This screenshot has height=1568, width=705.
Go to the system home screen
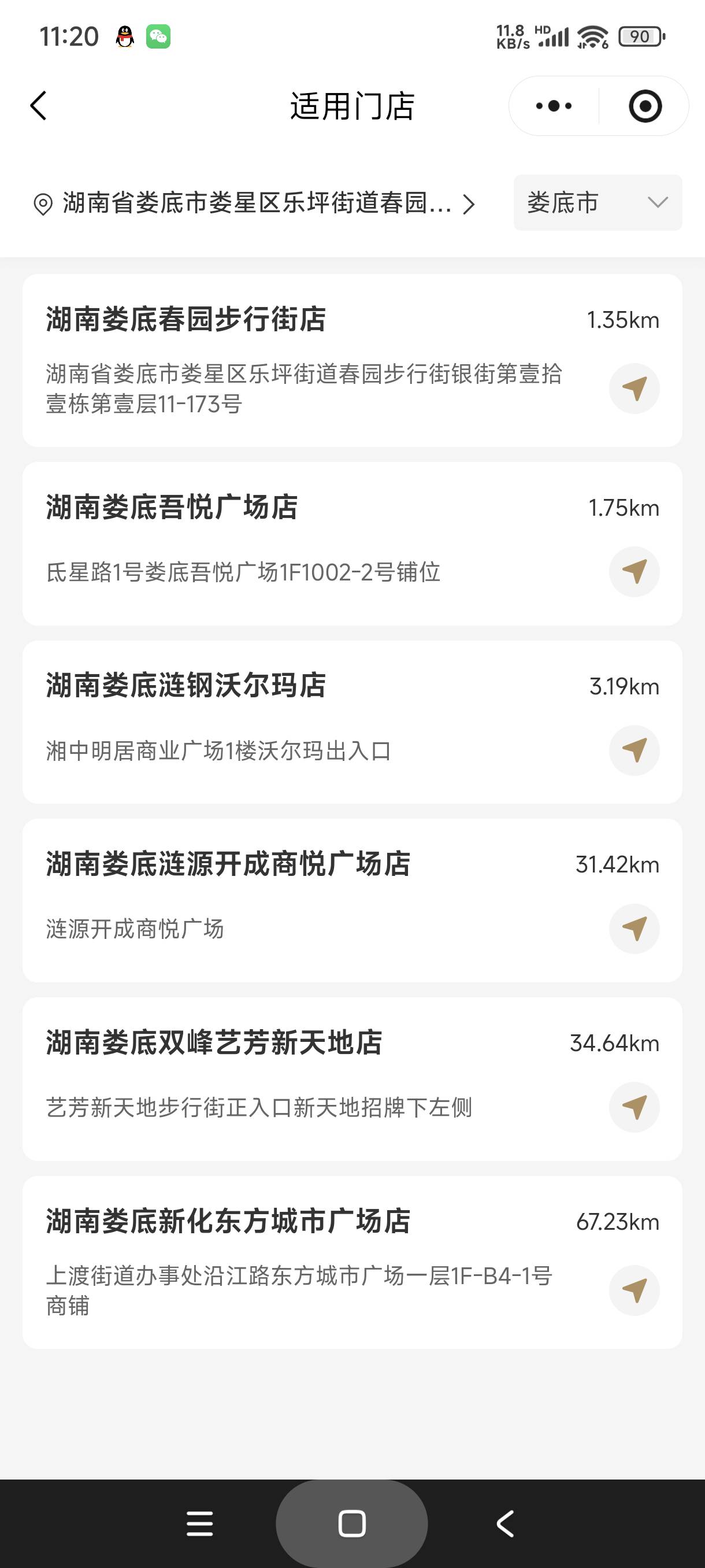(351, 1524)
